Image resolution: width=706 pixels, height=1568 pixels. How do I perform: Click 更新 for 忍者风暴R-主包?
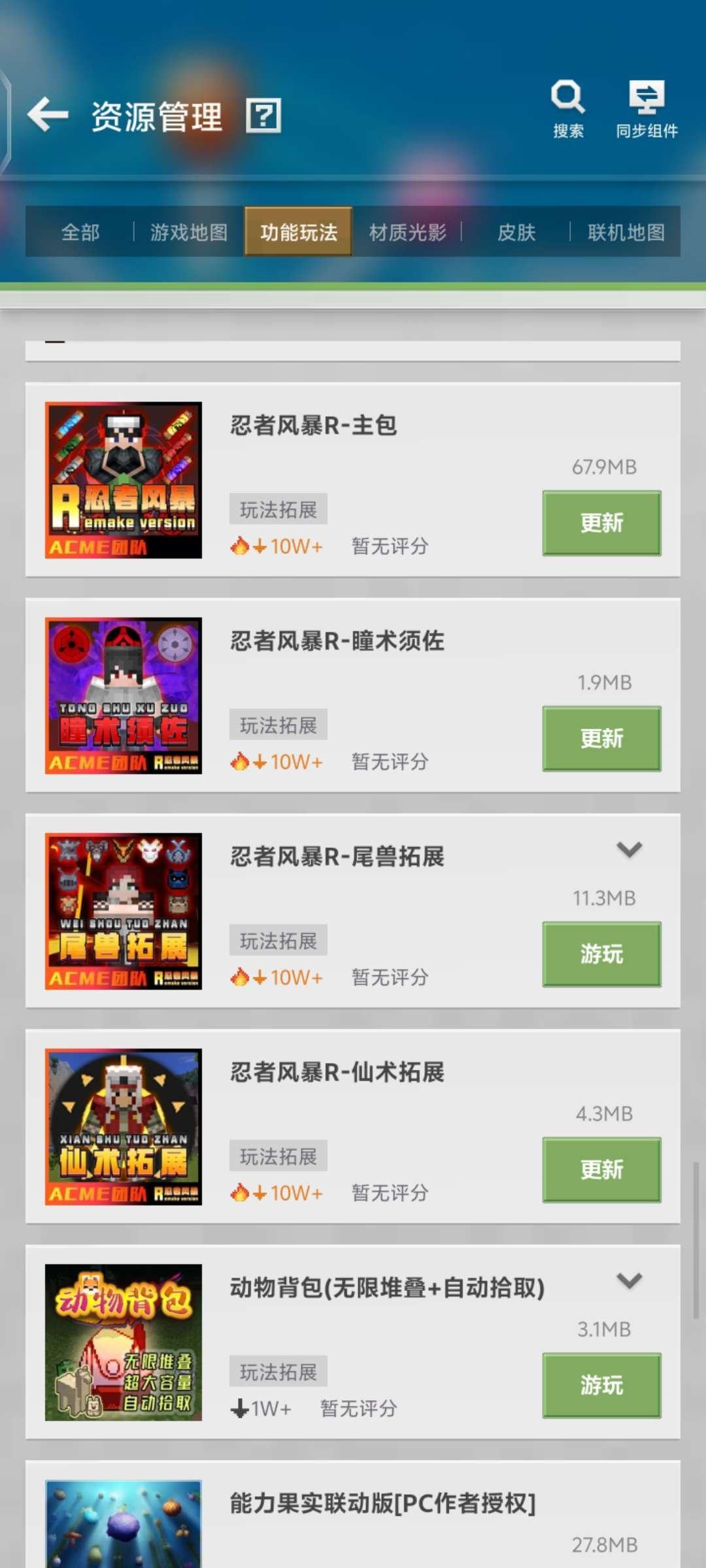[601, 522]
